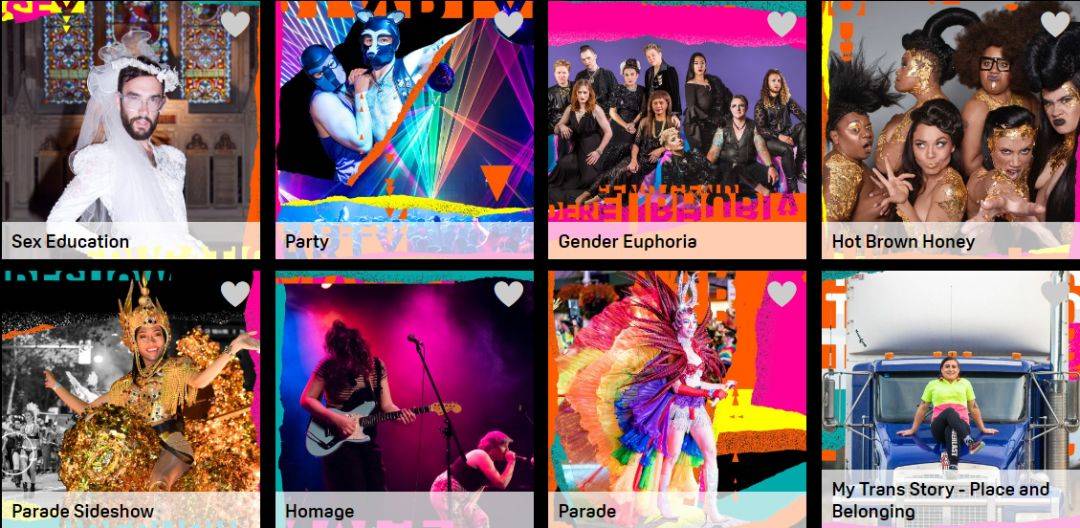This screenshot has height=528, width=1080.
Task: Add the Parade event to favorites
Action: coord(782,294)
